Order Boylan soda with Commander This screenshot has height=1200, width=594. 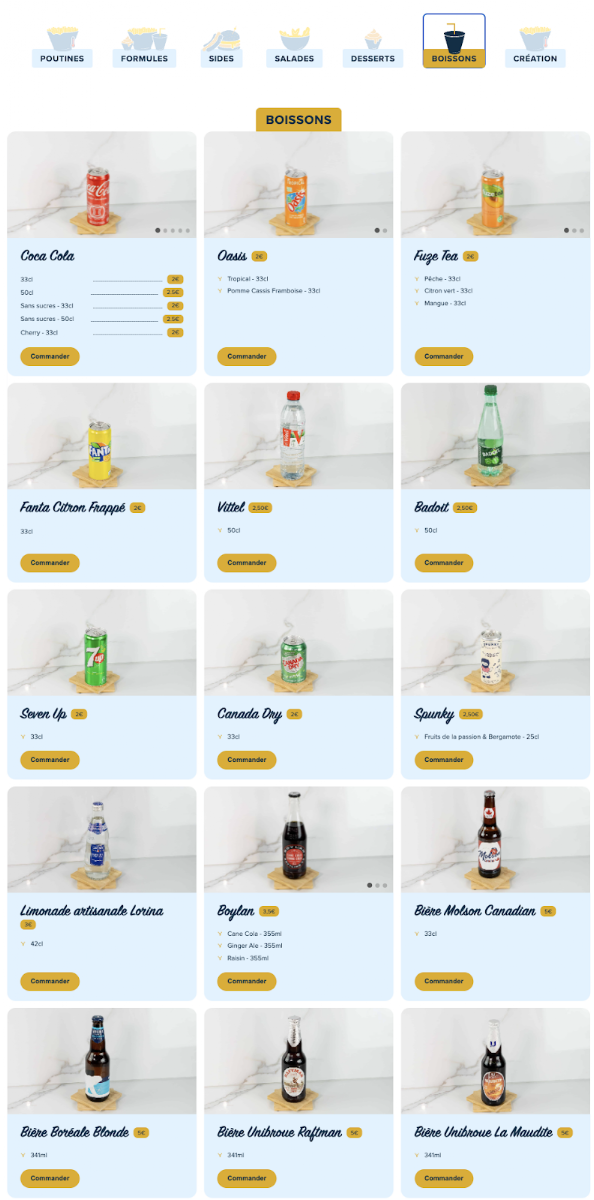click(x=247, y=981)
